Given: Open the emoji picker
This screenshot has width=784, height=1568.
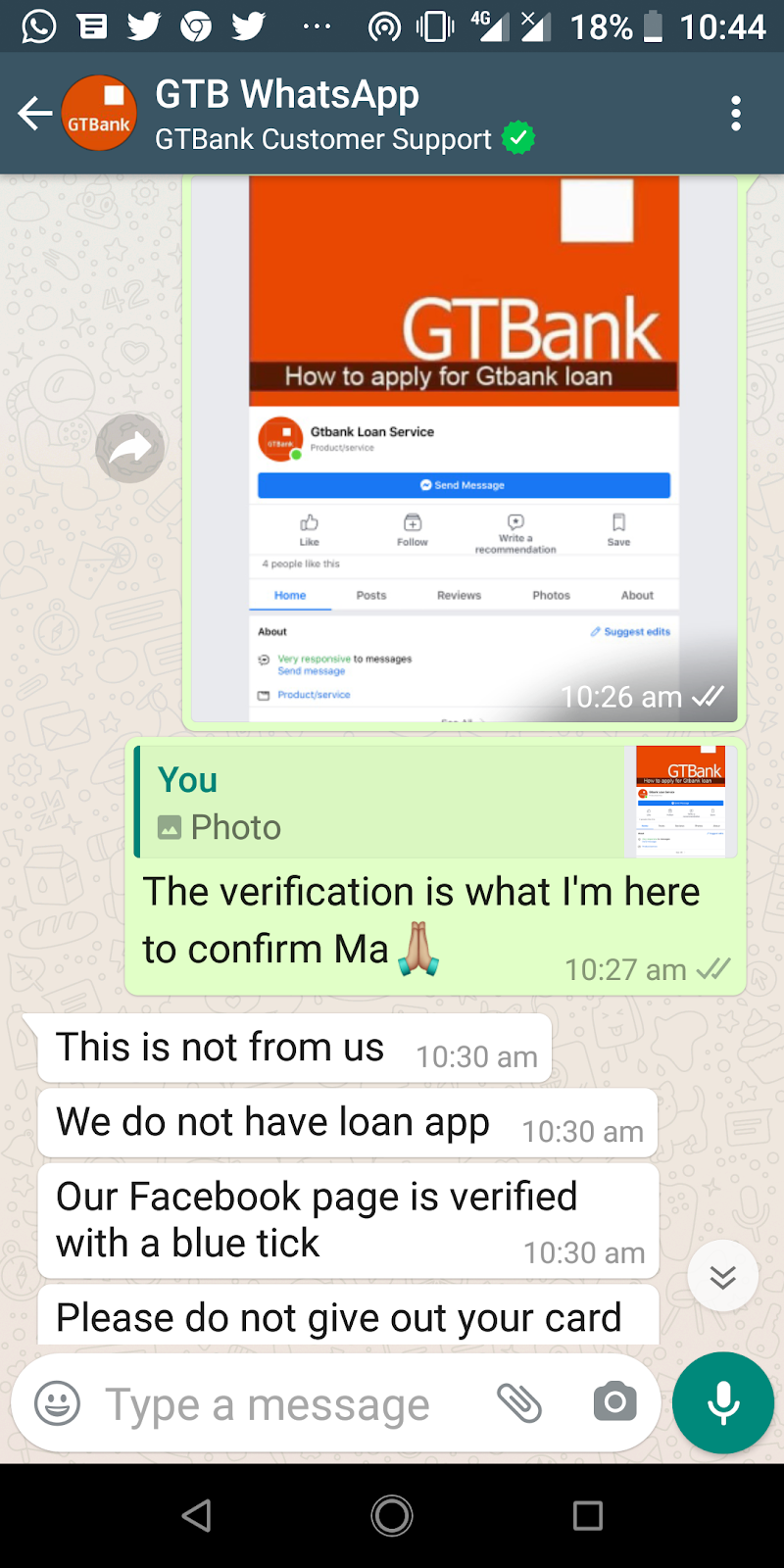Looking at the screenshot, I should [x=58, y=1403].
